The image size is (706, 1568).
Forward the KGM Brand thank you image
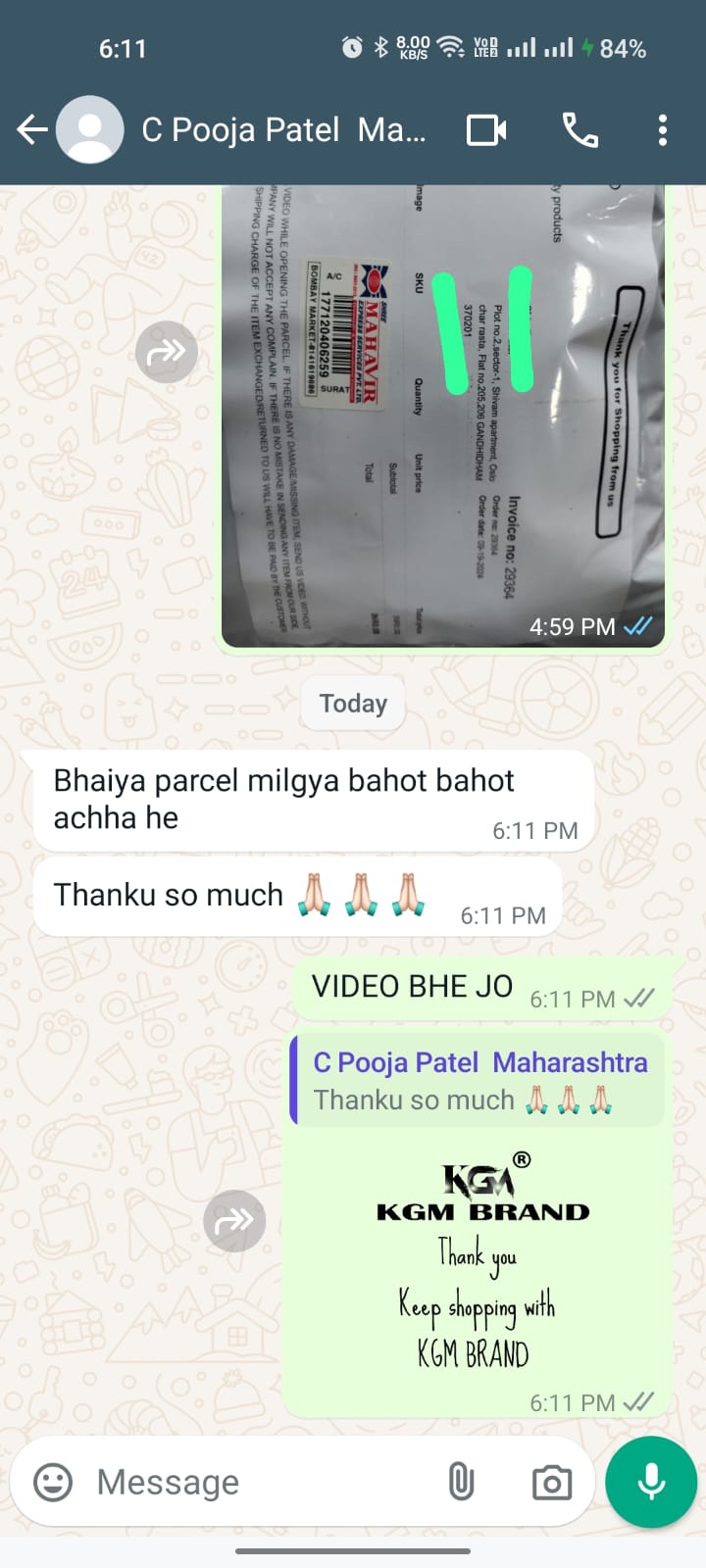234,1220
